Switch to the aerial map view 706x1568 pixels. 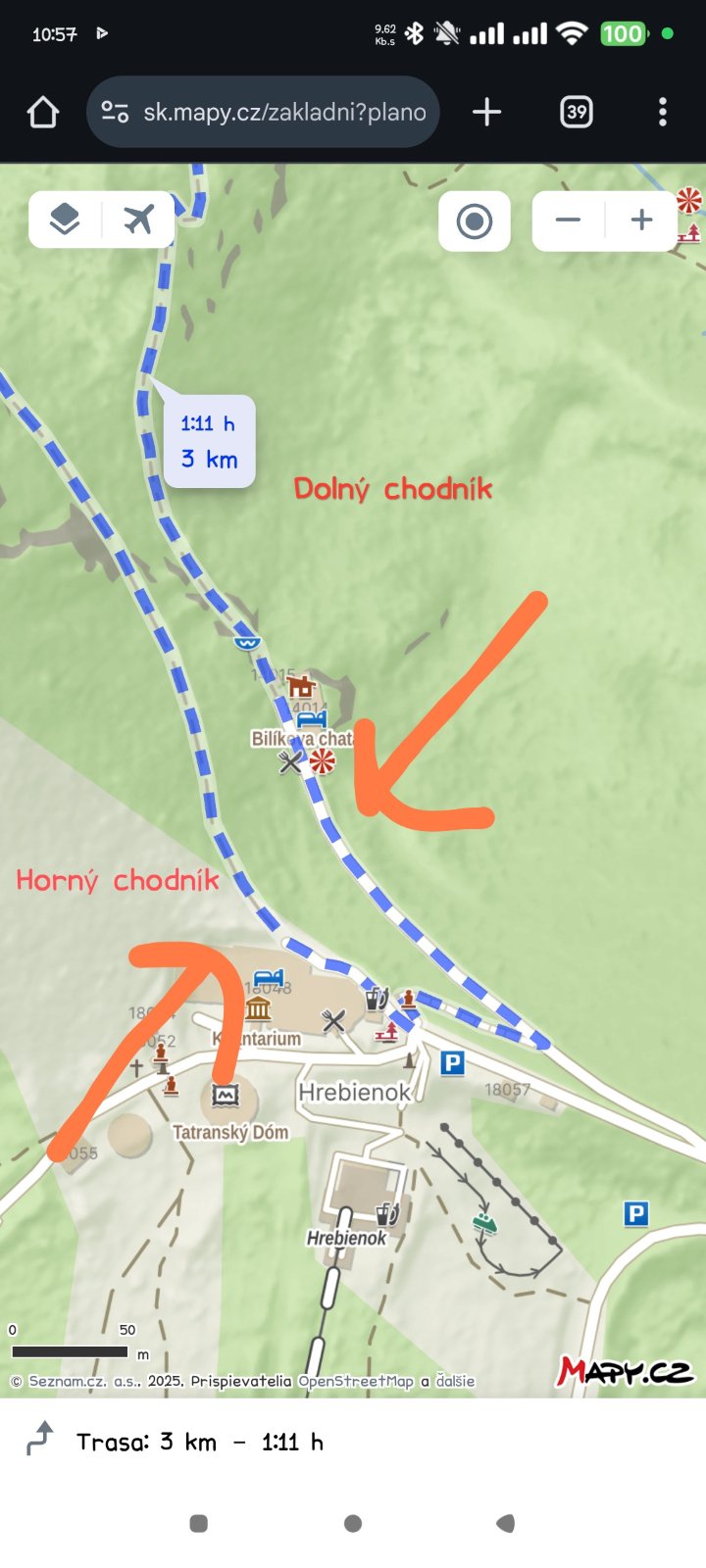tap(138, 220)
